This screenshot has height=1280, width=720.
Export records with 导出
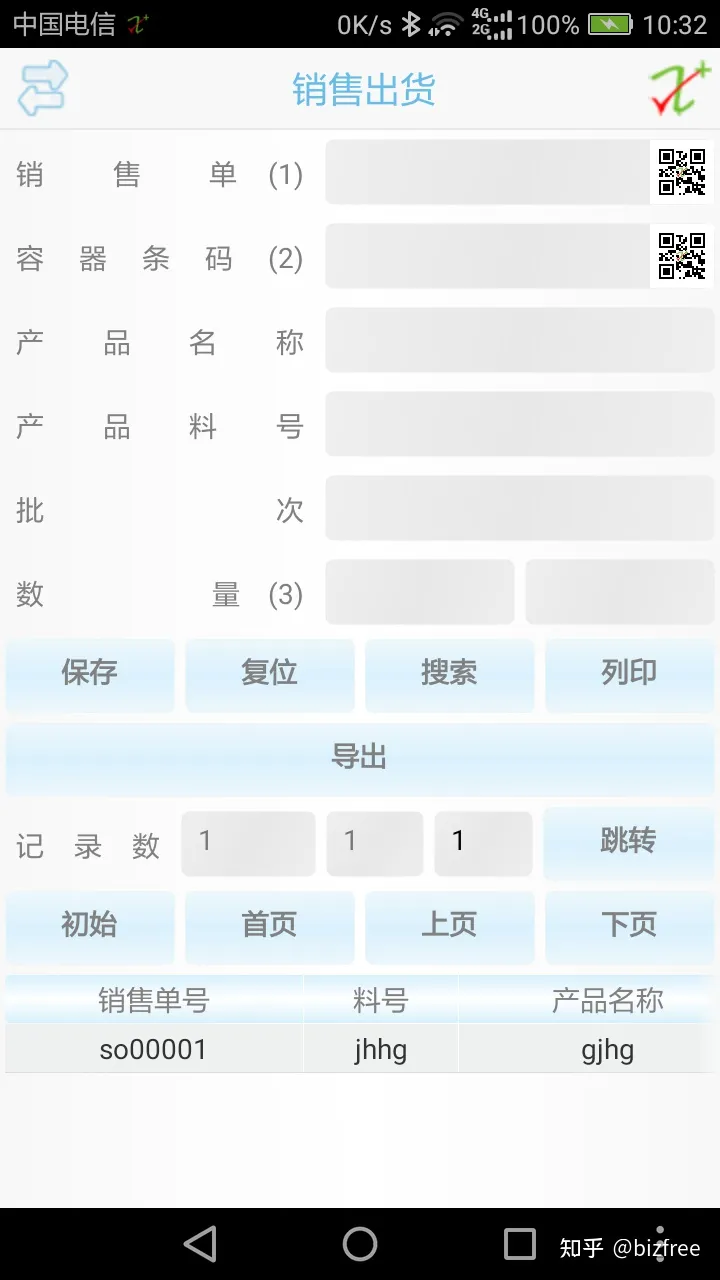coord(360,758)
